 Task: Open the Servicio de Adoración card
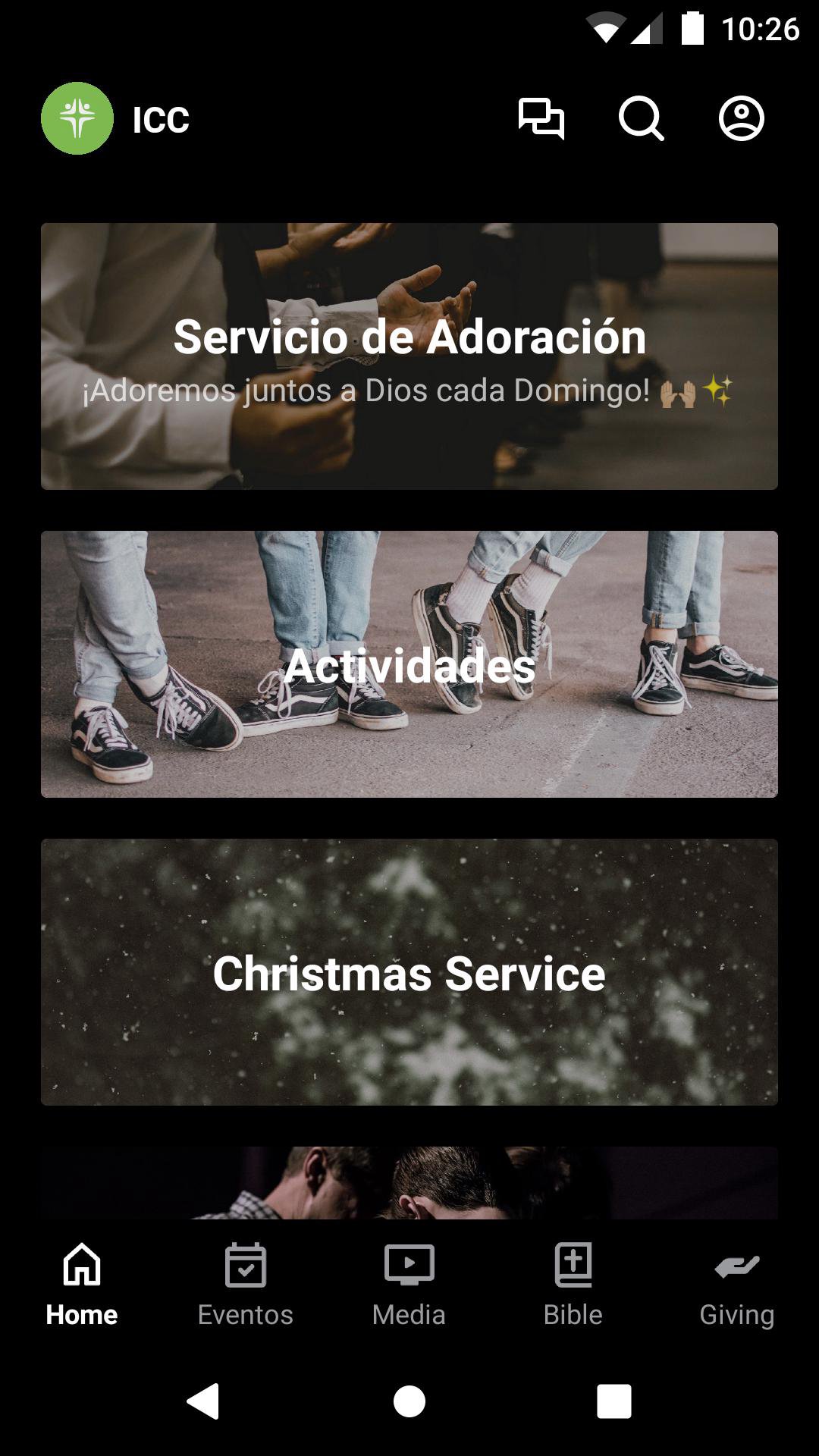tap(409, 356)
